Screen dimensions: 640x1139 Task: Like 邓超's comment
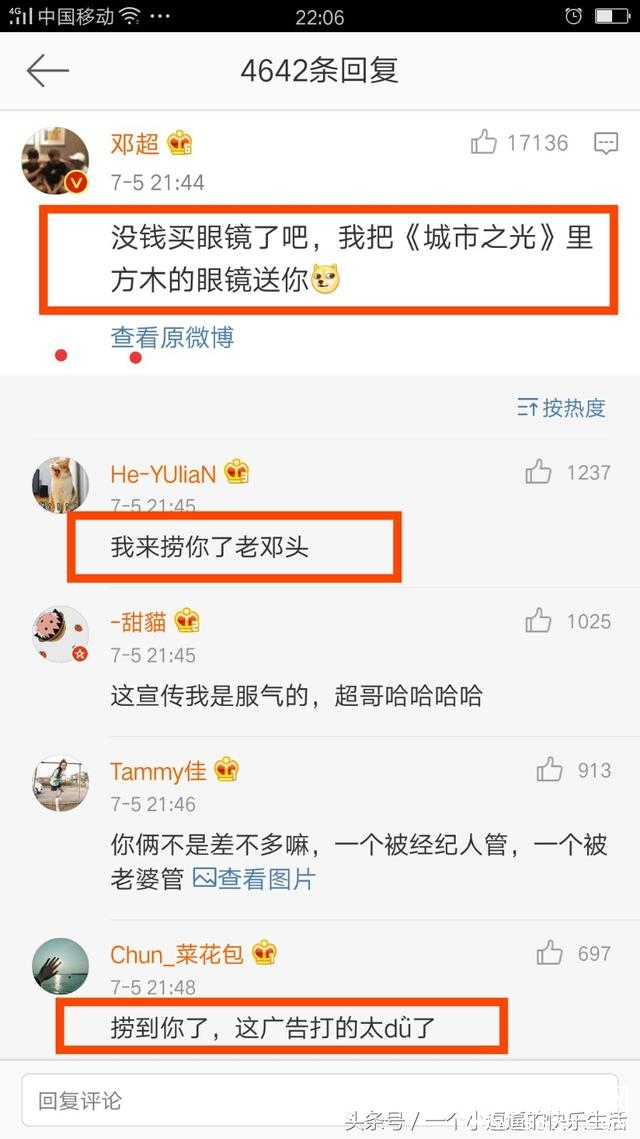pos(484,143)
